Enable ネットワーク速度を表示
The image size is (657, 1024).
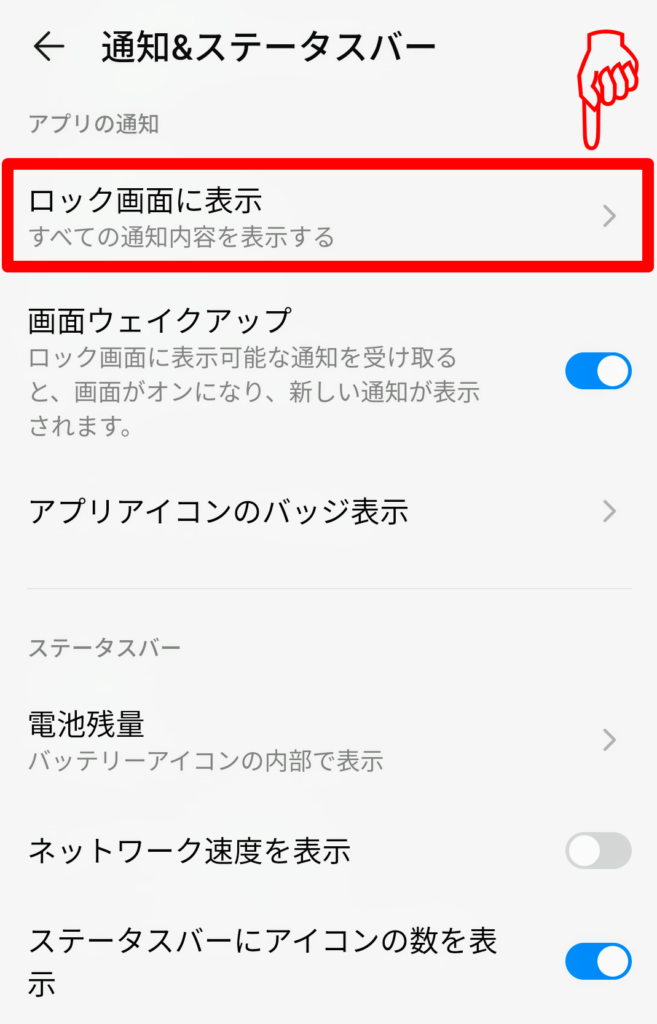tap(598, 851)
